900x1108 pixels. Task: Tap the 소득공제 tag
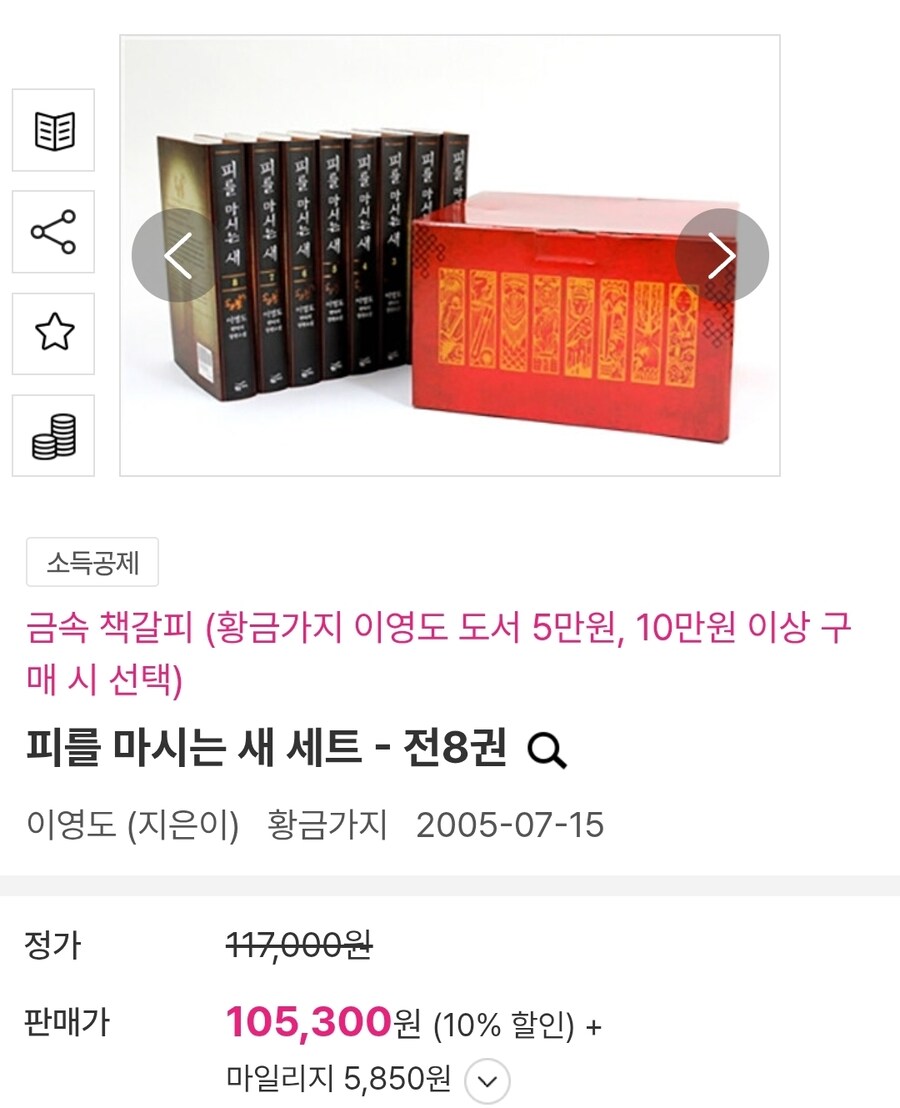(92, 563)
